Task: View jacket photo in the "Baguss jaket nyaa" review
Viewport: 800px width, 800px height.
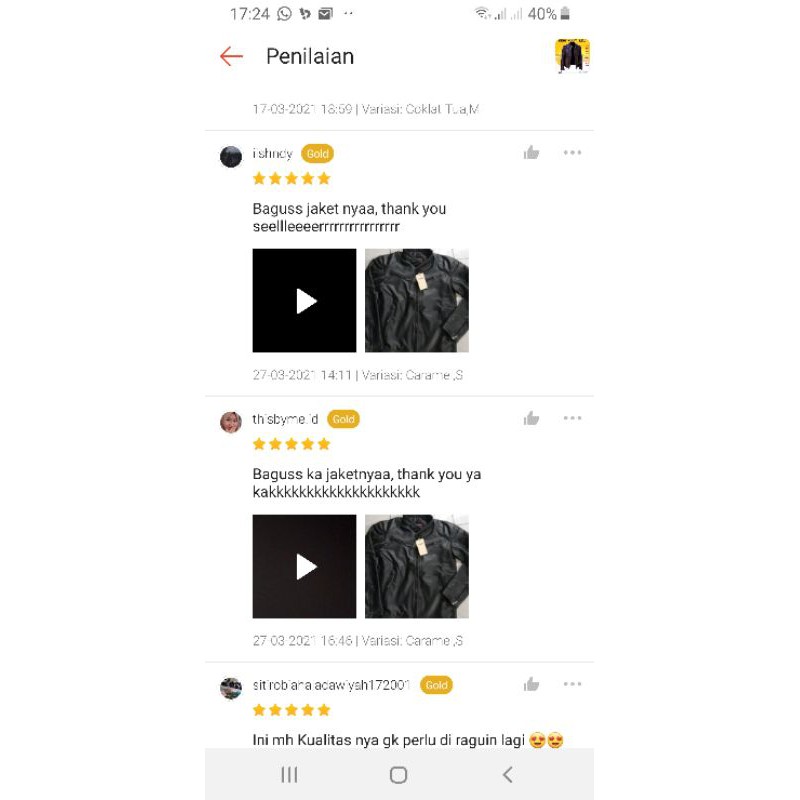Action: point(416,301)
